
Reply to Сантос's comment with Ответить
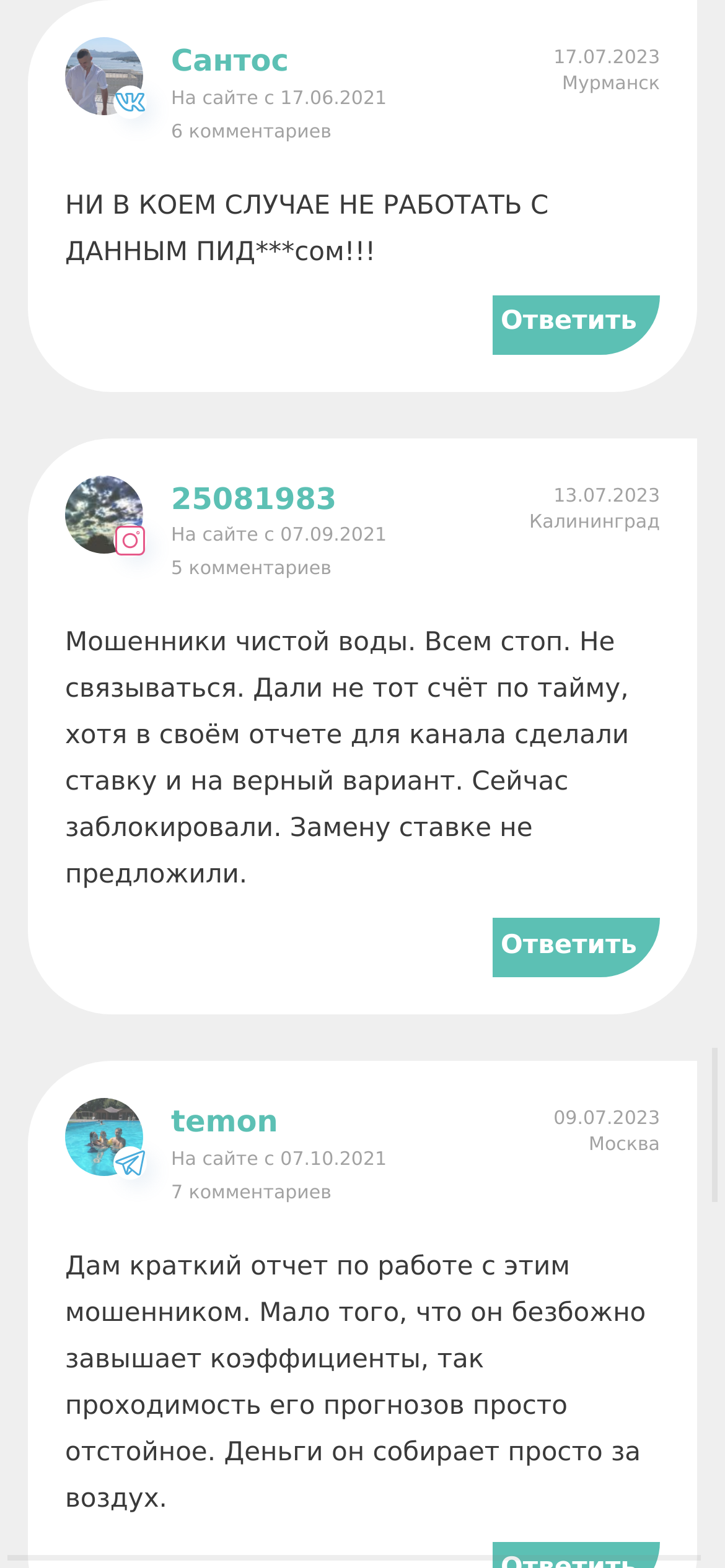tap(576, 324)
